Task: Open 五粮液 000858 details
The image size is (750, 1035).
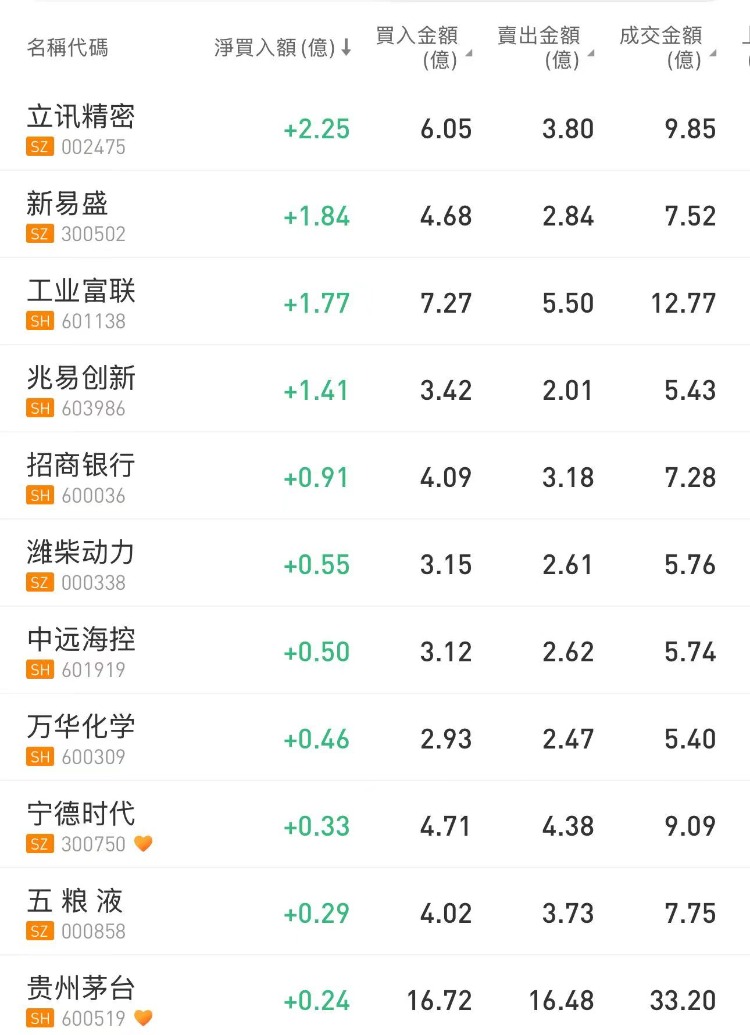Action: point(76,912)
